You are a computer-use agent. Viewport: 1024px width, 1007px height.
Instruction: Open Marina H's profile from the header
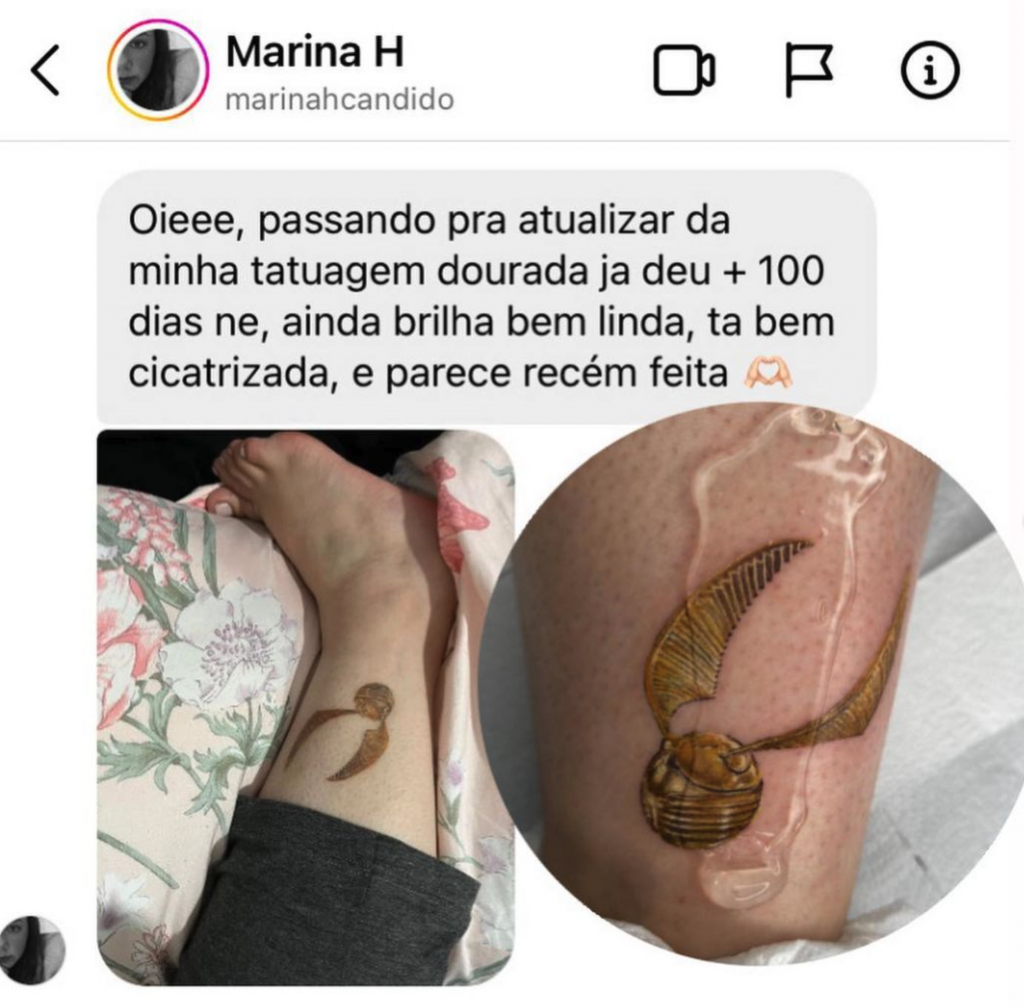314,53
